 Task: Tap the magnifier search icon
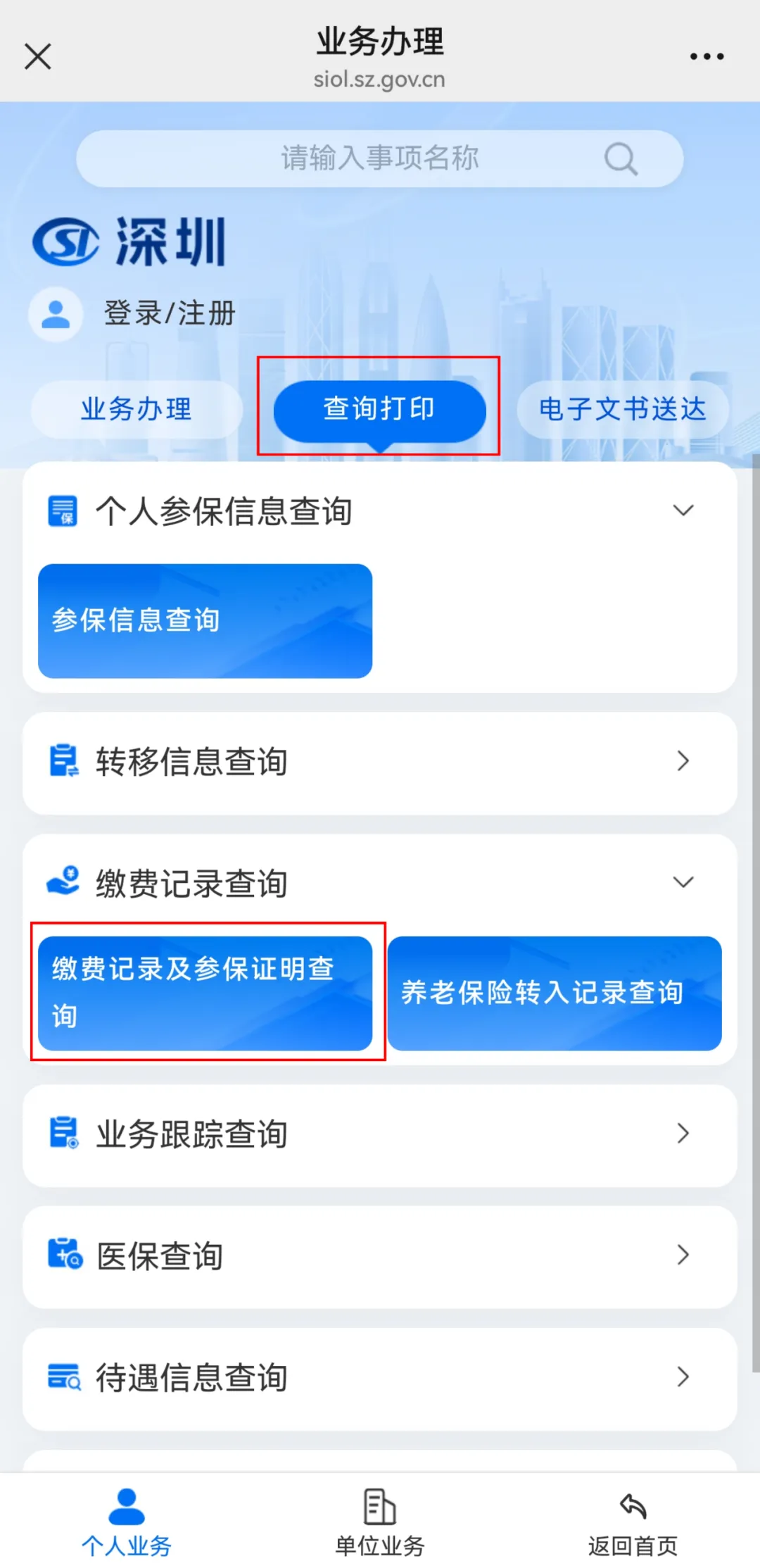[621, 158]
